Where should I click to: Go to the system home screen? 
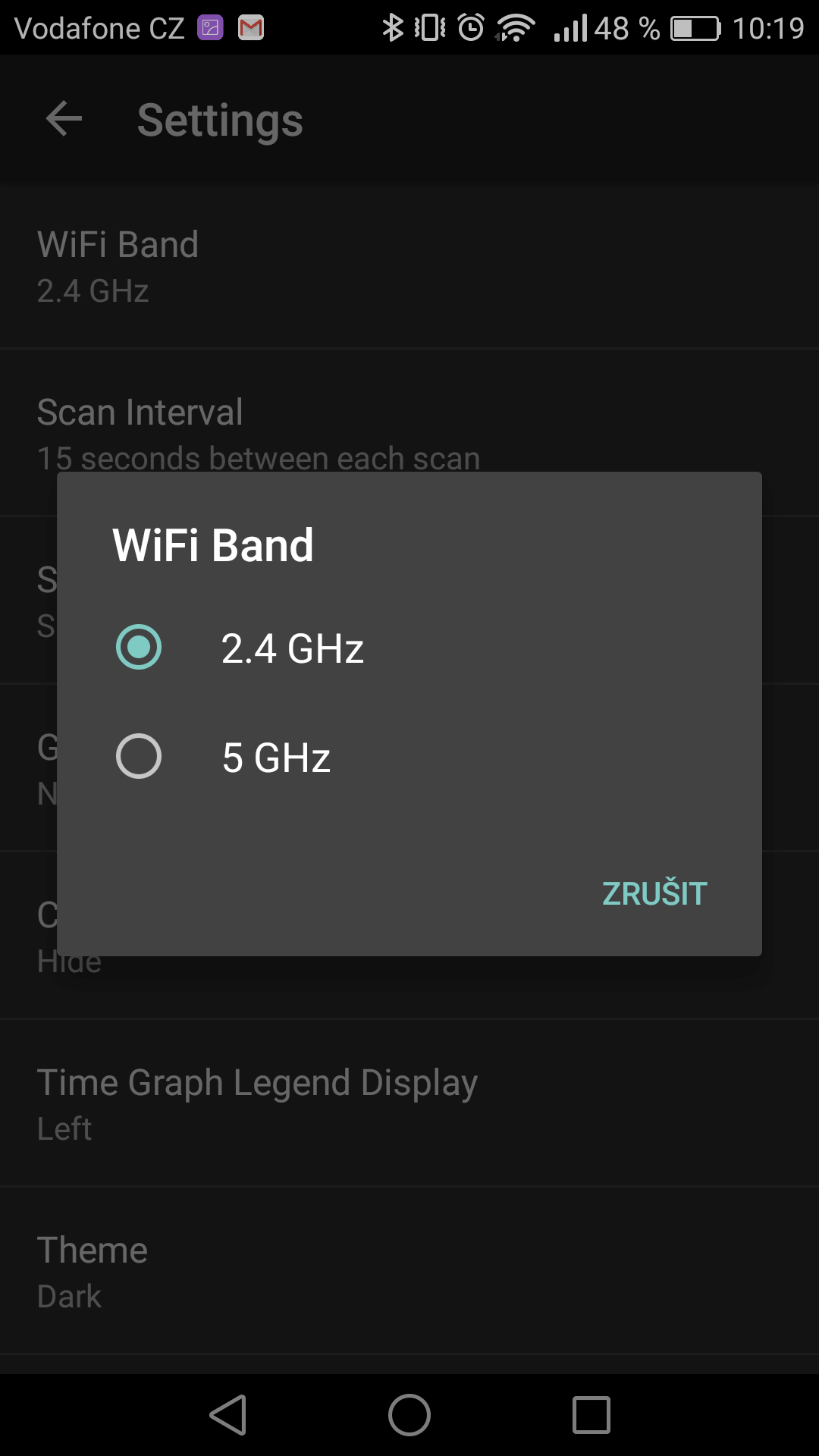pos(409,1415)
